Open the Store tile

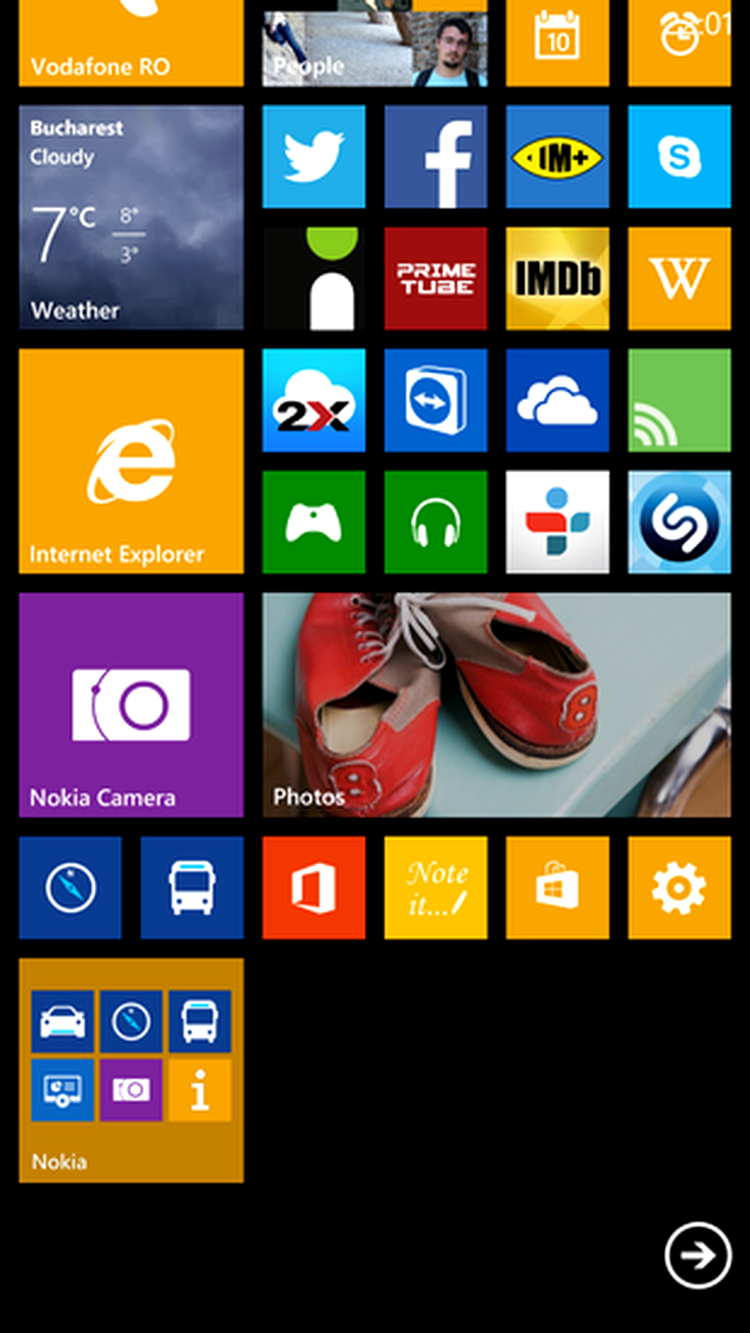click(557, 887)
